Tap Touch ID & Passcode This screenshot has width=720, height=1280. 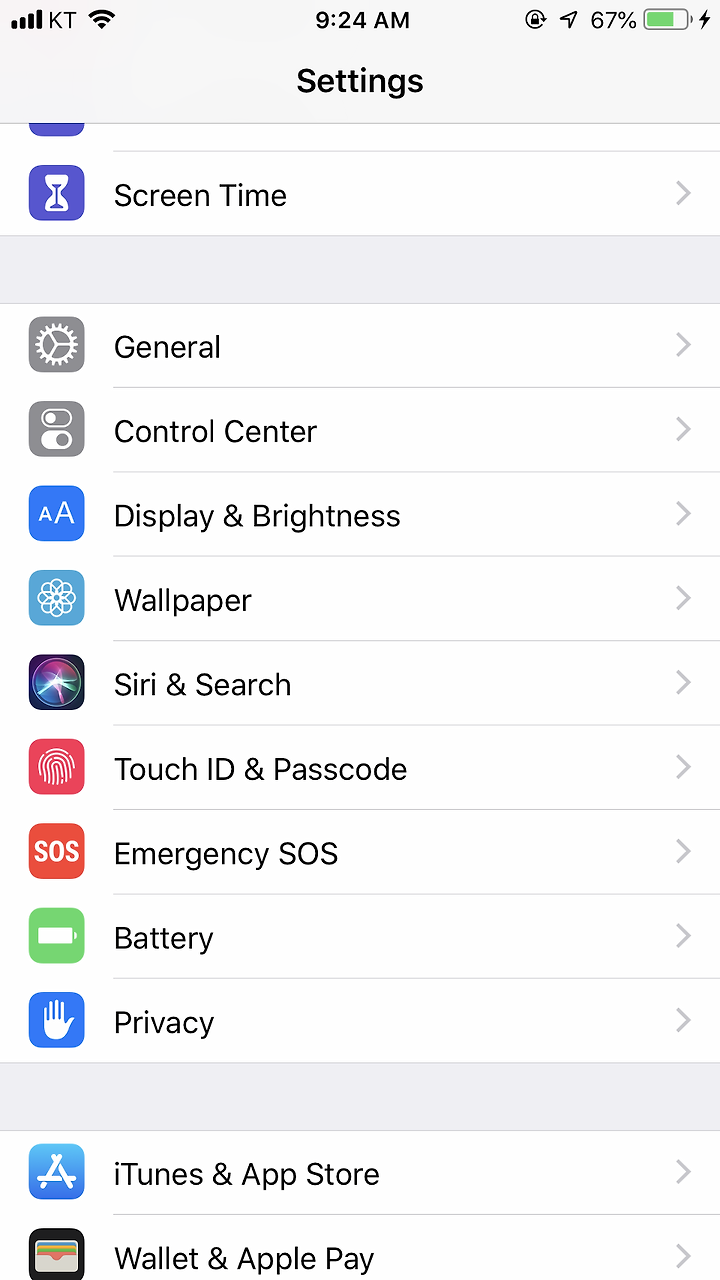coord(360,768)
